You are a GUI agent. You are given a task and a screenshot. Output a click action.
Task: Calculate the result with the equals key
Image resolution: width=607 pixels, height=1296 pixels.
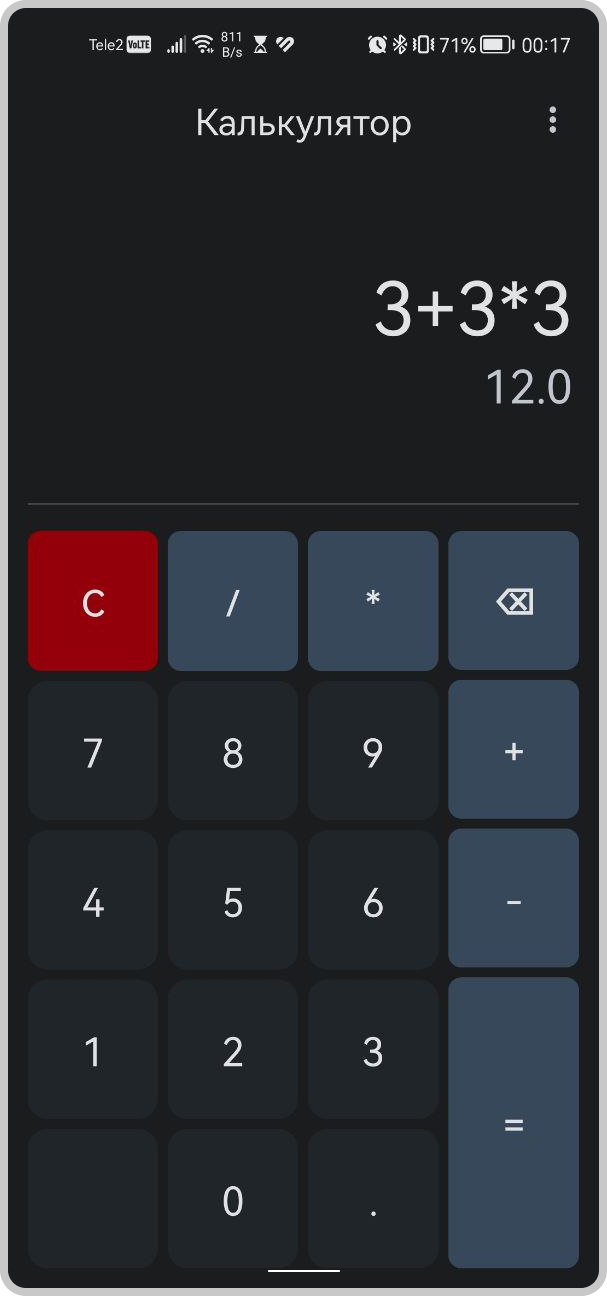513,1123
